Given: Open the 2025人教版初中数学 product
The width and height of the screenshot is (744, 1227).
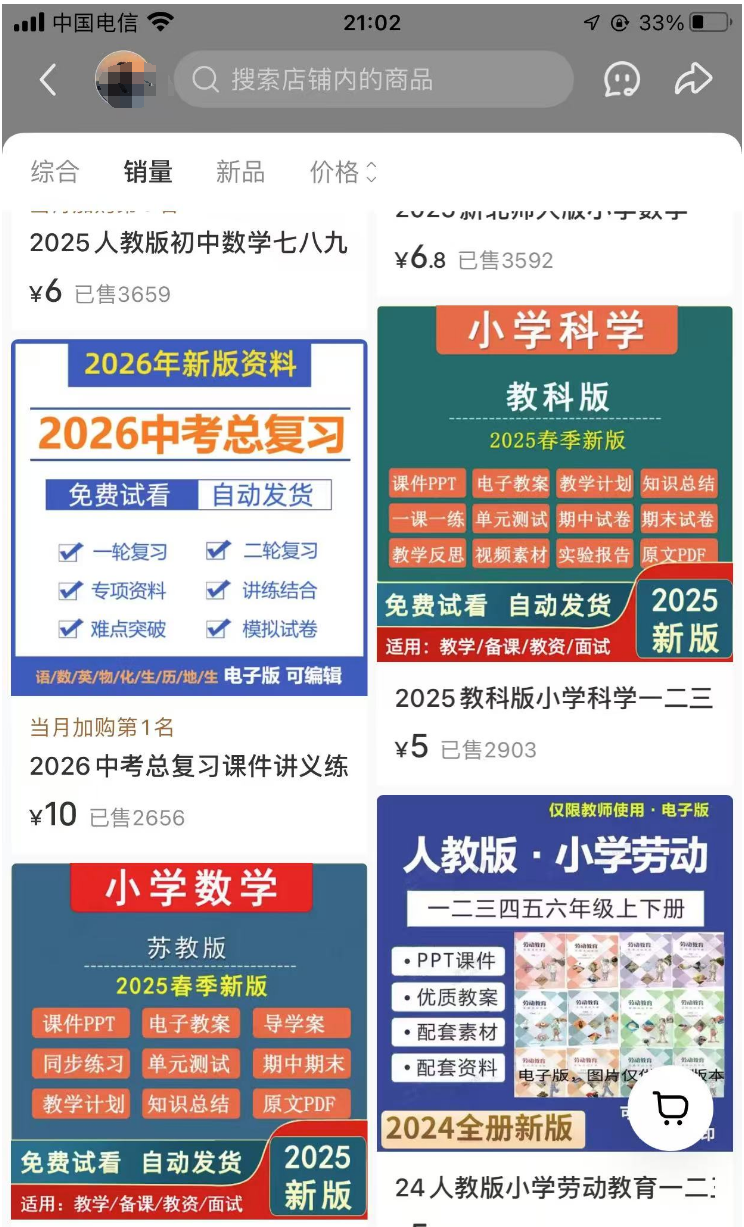Looking at the screenshot, I should pos(189,243).
